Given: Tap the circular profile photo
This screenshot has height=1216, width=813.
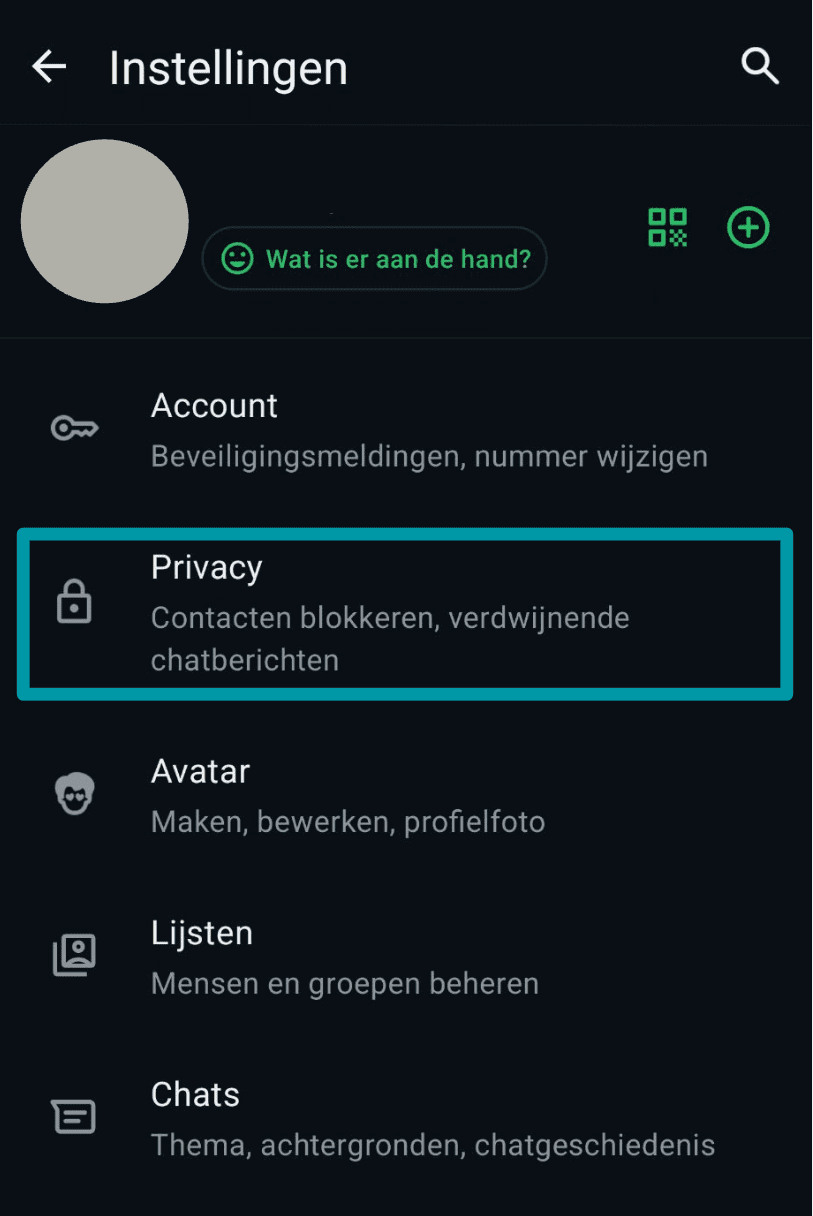Looking at the screenshot, I should 105,221.
